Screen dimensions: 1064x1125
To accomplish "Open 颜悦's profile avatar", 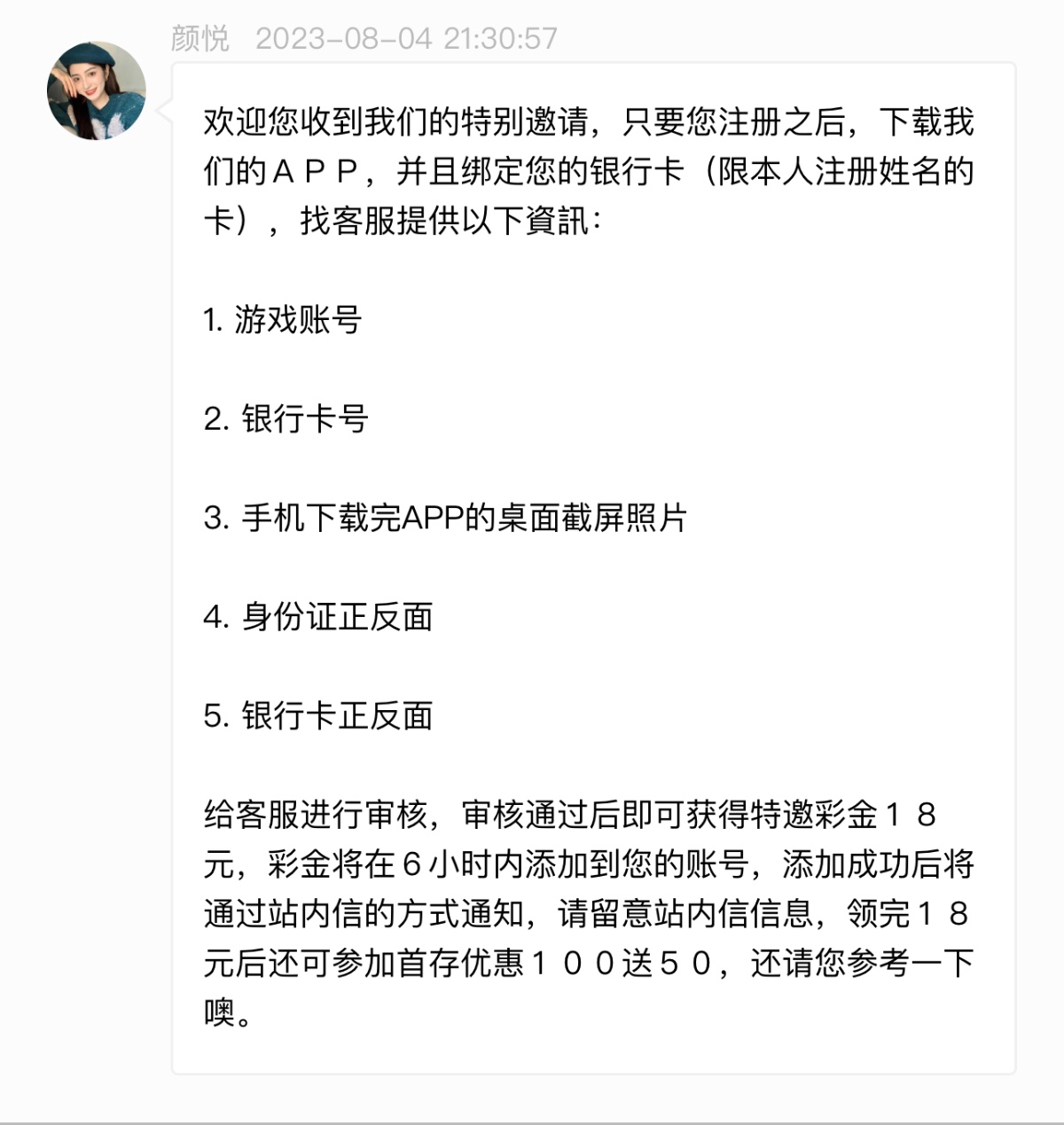I will tap(96, 90).
